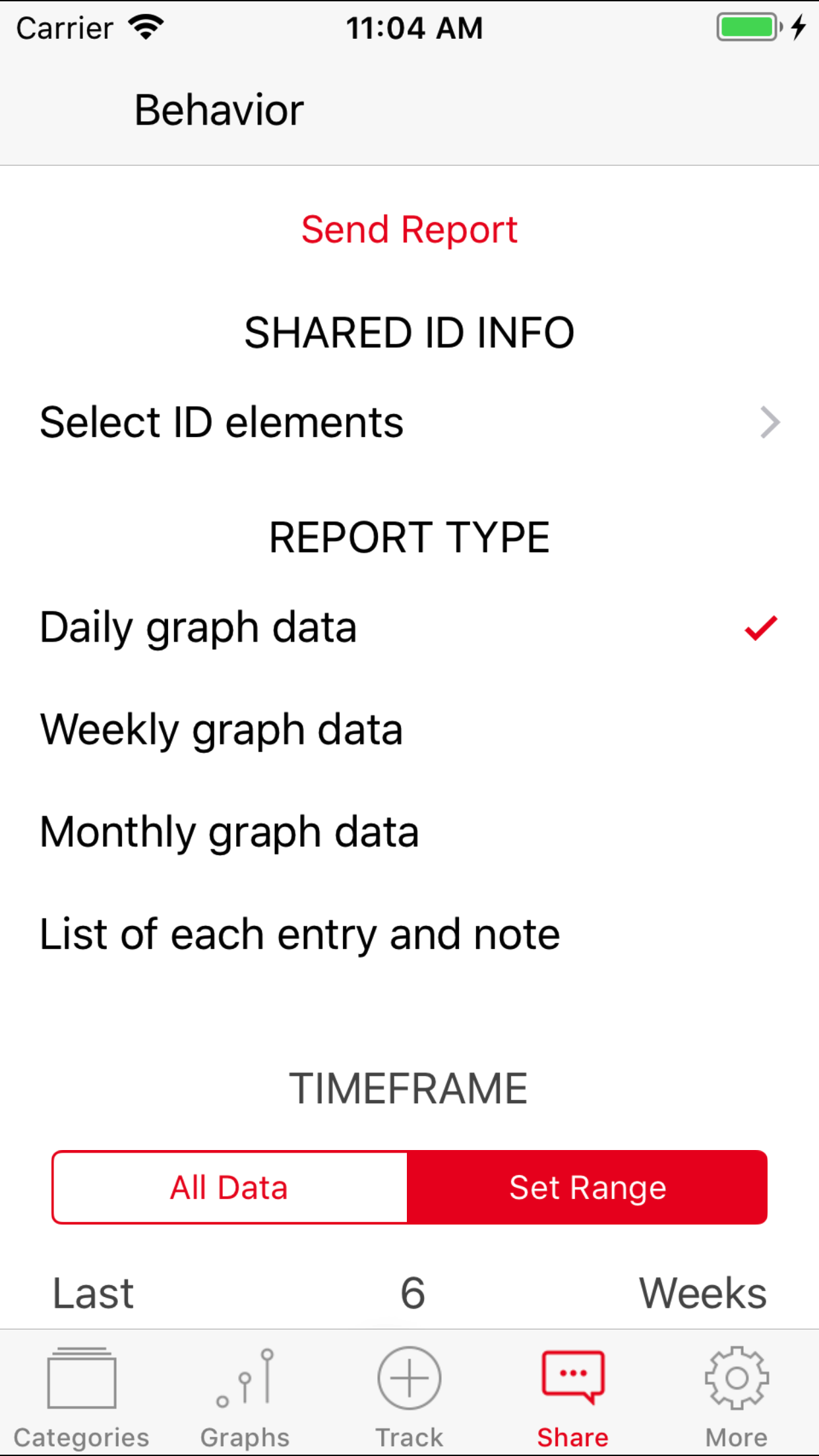Open the Last picker column

click(92, 1292)
